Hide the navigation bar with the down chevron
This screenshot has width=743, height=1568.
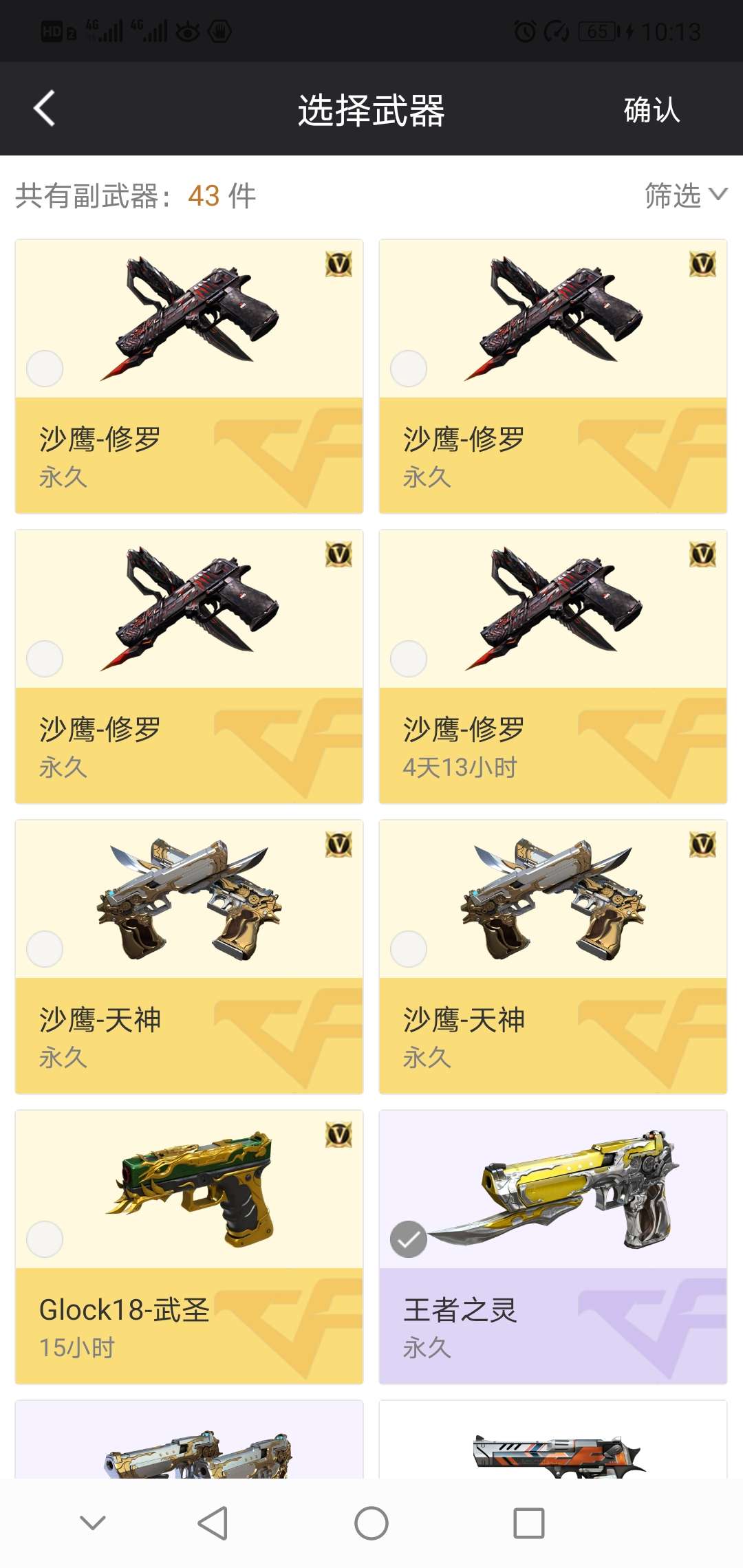(93, 1523)
